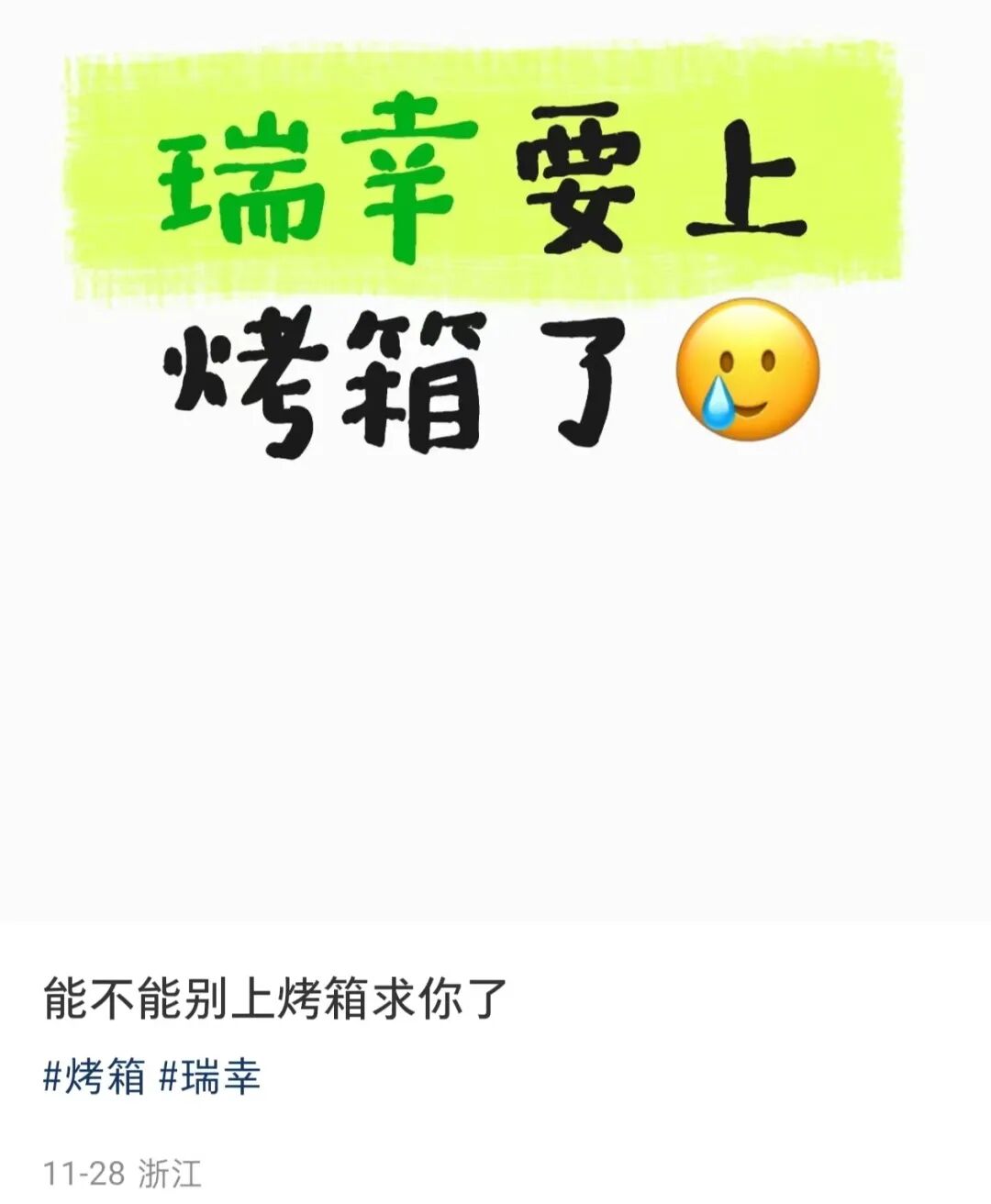View the post image about 瑞幸要上烤箱了 fullscreen
Screen dimensions: 991x1204
[495, 459]
